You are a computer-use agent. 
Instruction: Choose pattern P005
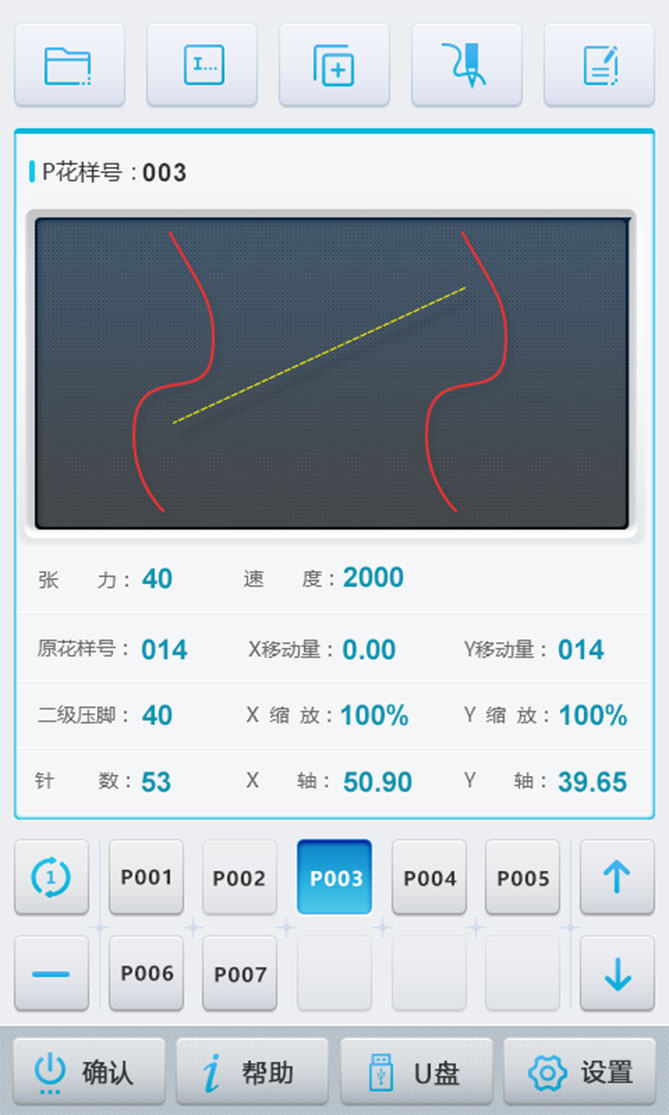coord(523,877)
